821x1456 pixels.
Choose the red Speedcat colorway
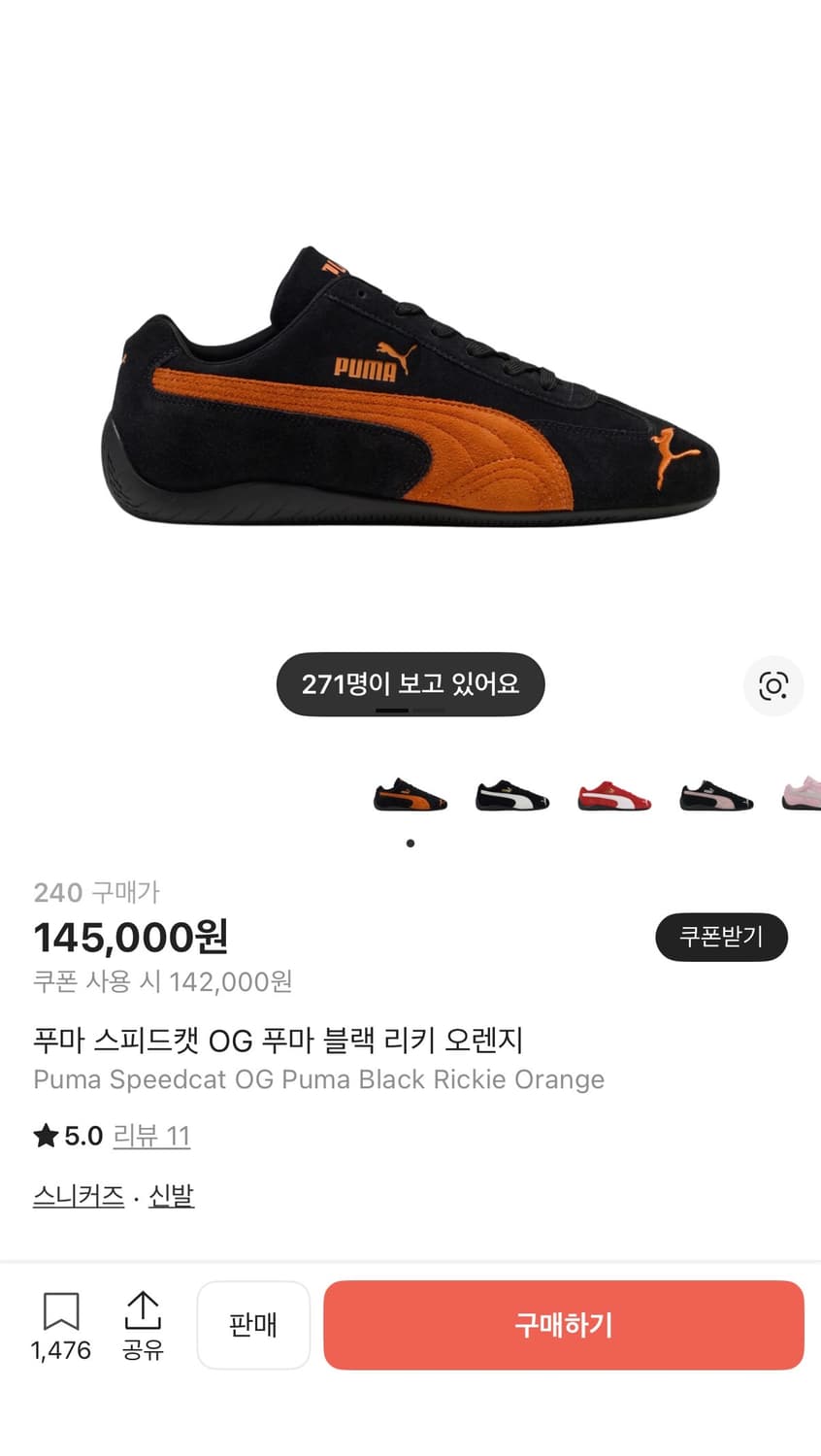(612, 796)
